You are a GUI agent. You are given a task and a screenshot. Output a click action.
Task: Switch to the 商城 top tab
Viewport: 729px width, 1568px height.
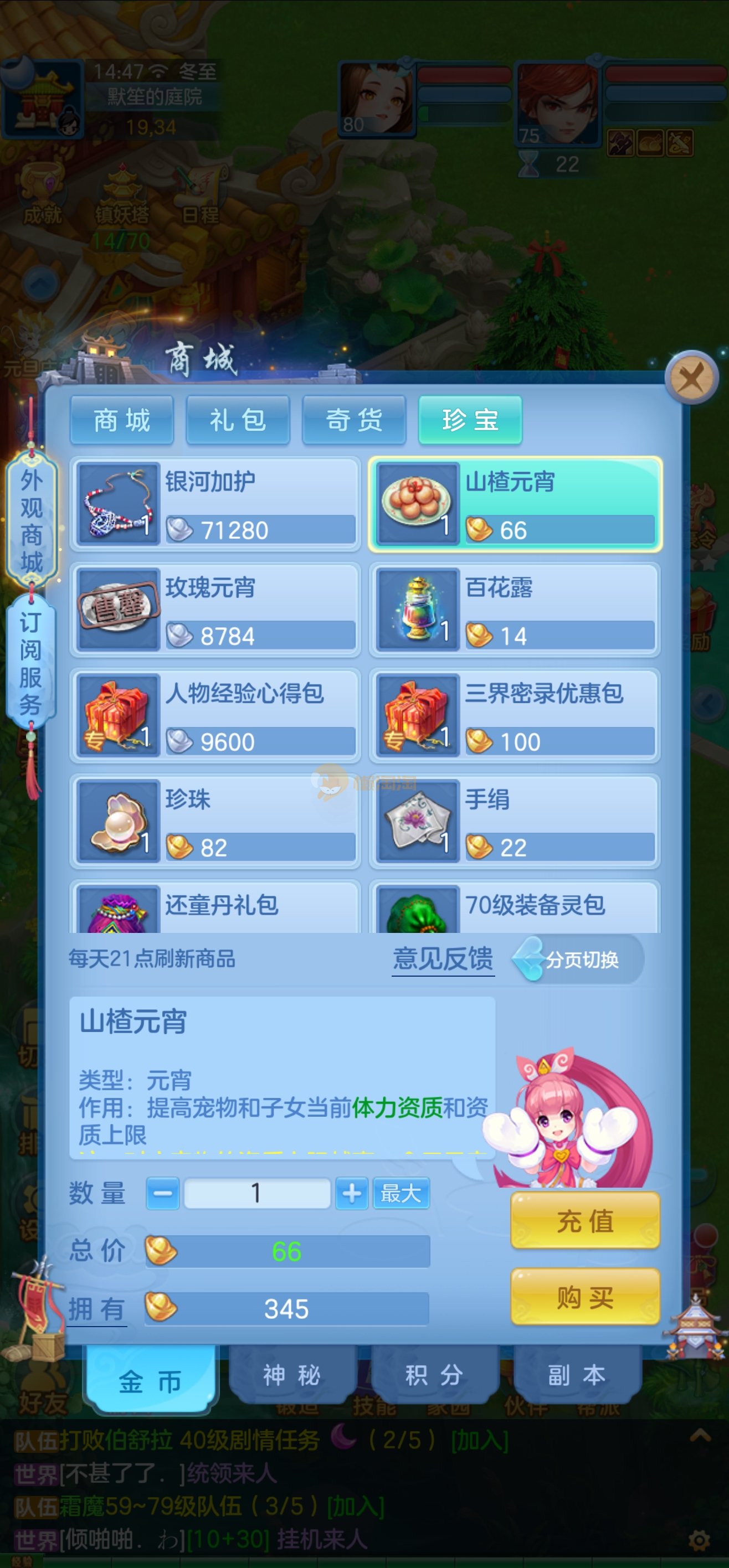point(122,420)
